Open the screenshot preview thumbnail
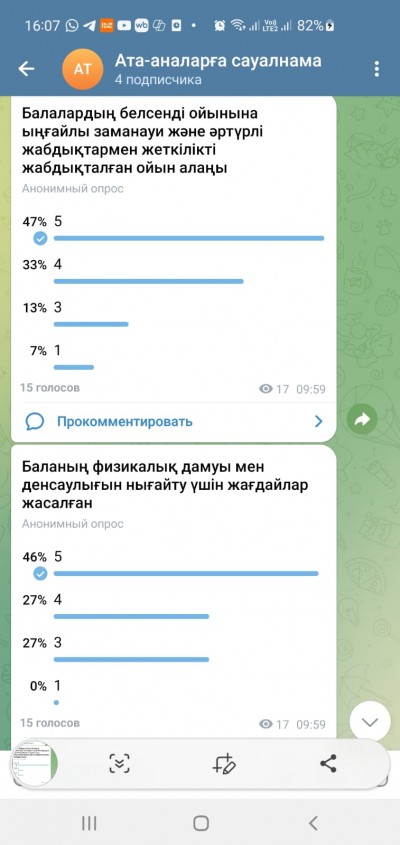400x845 pixels. [35, 764]
